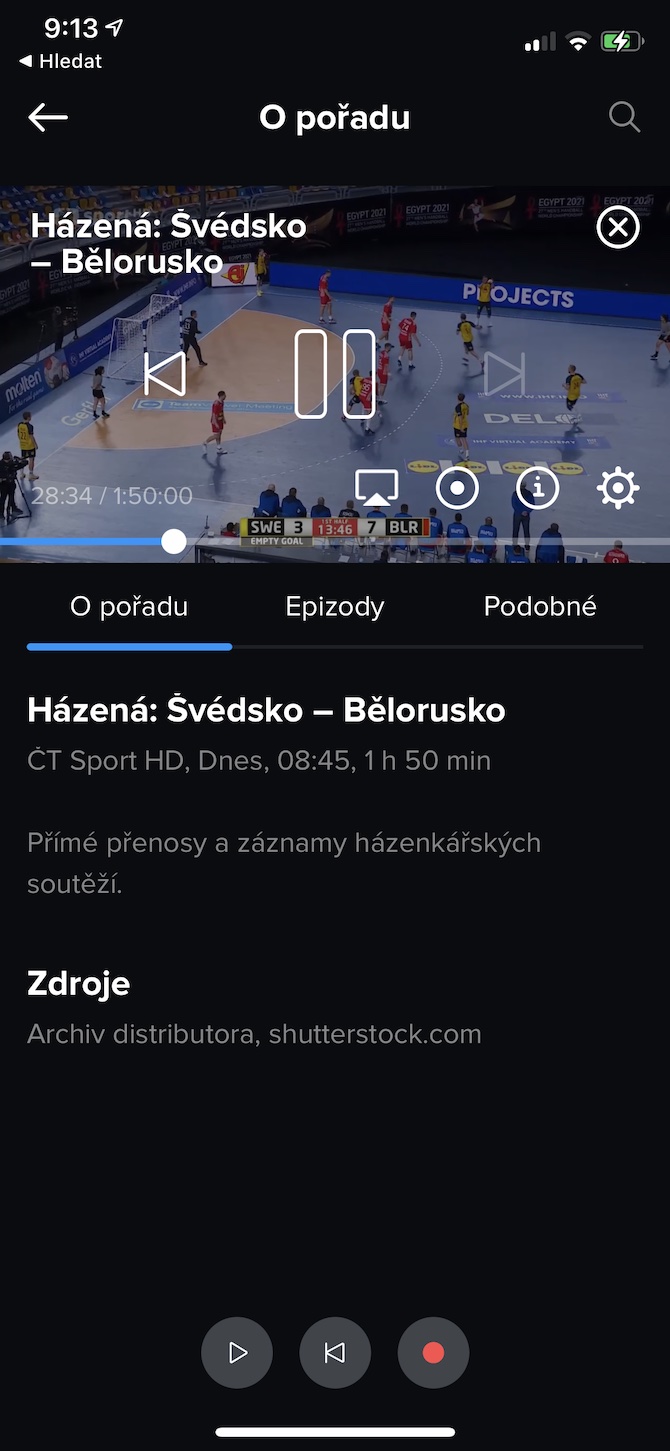Viewport: 670px width, 1451px height.
Task: Close the video player overlay
Action: pos(618,228)
